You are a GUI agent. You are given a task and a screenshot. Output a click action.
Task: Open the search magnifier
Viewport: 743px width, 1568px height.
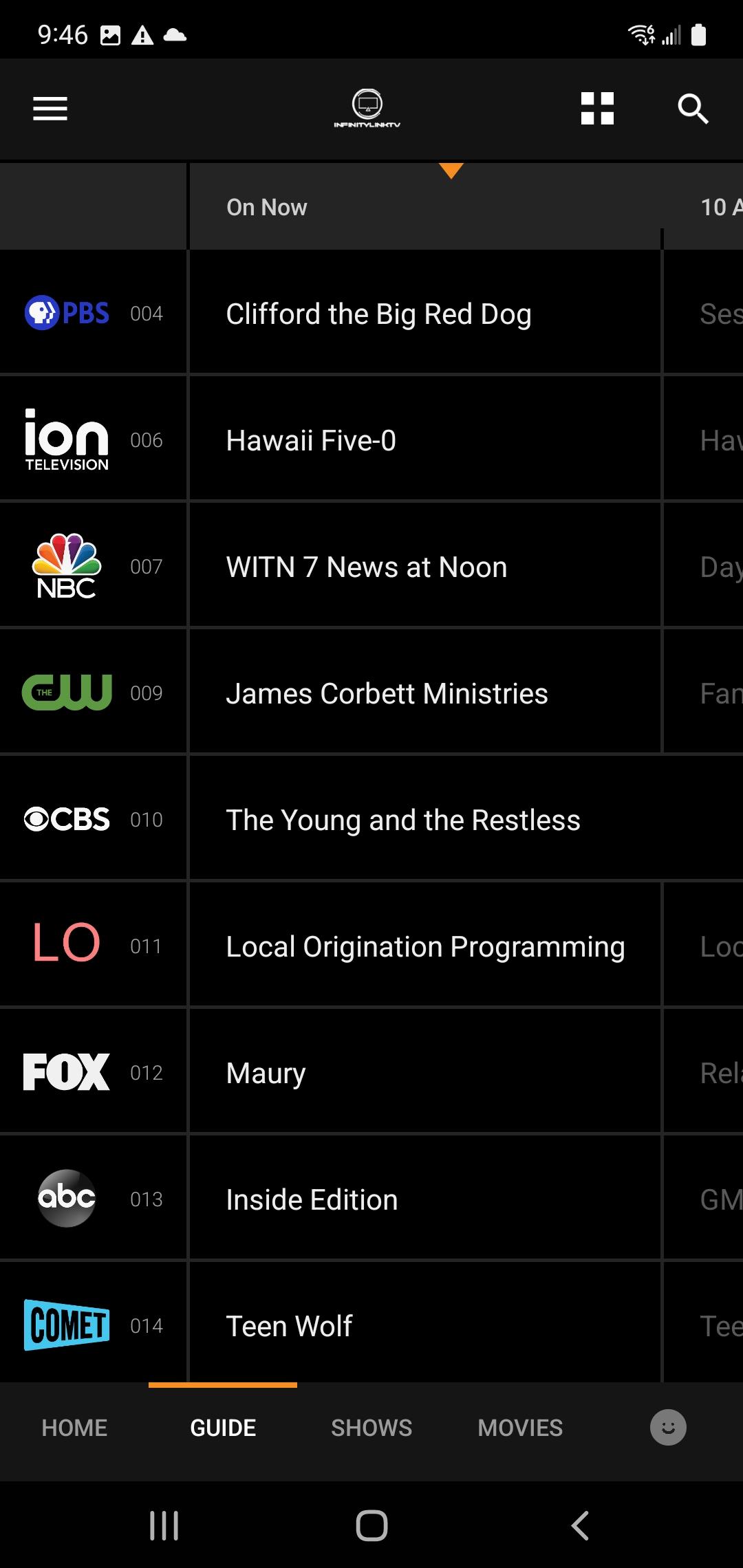pos(692,109)
